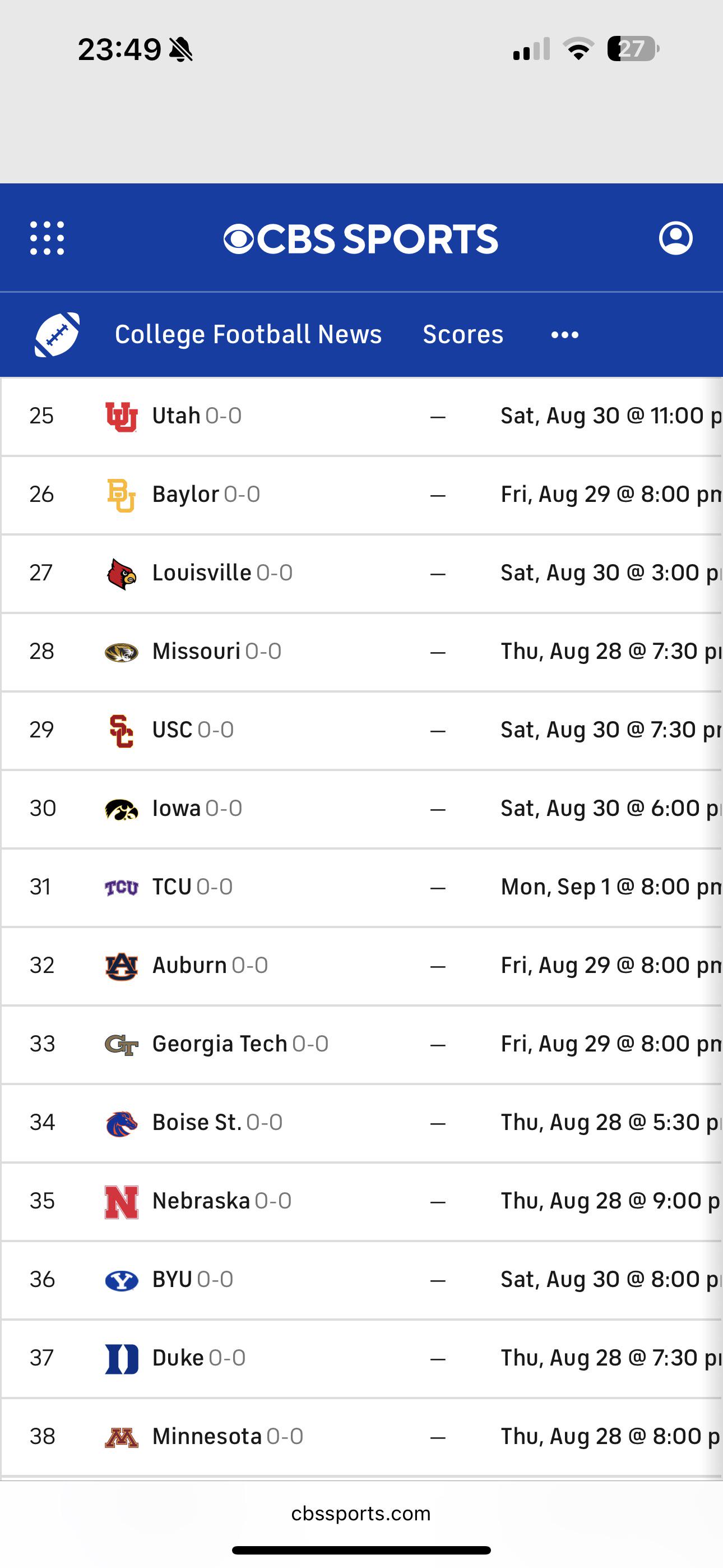Select the Auburn team link
The width and height of the screenshot is (723, 1568).
point(189,965)
